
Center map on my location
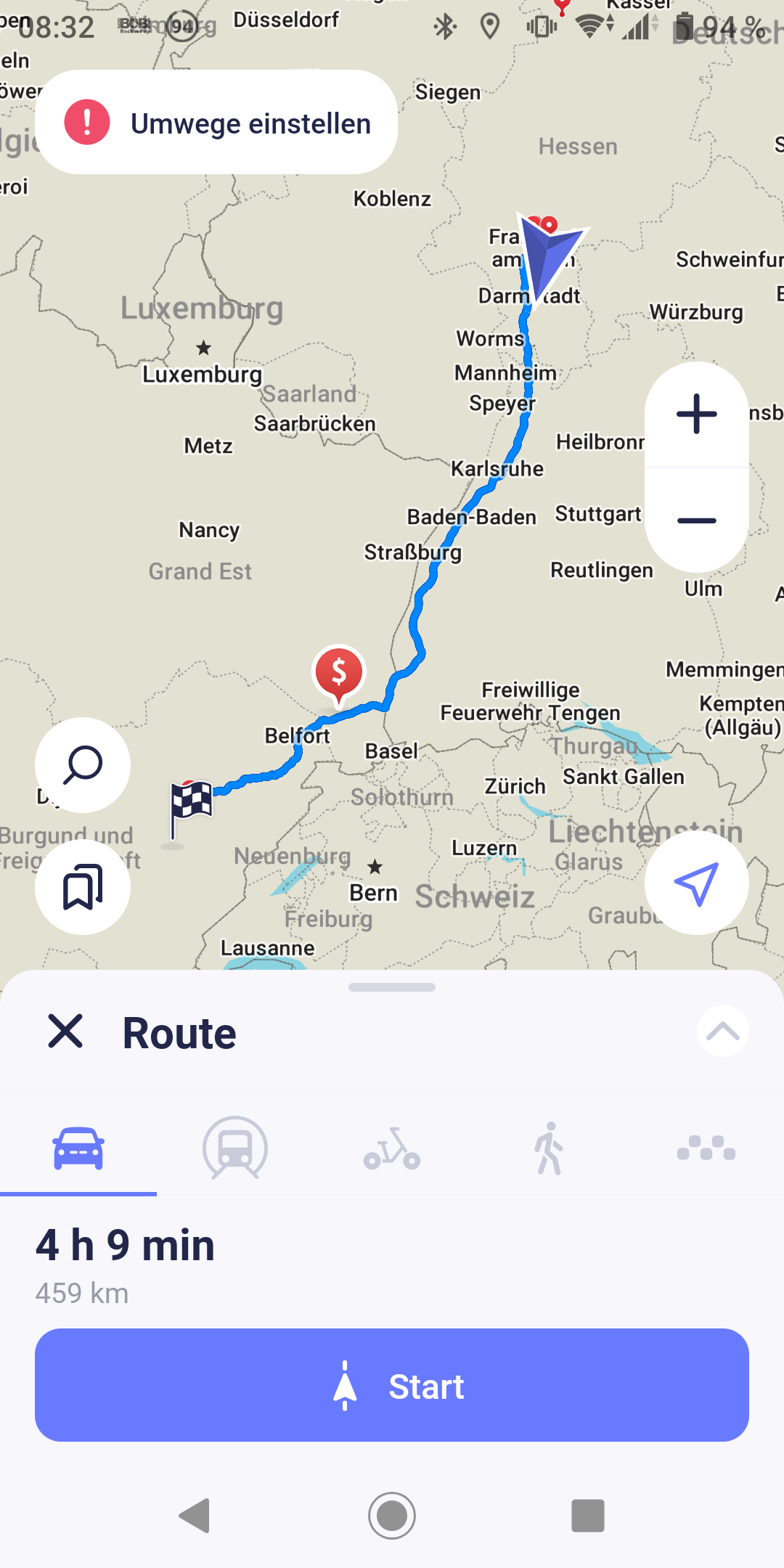[x=696, y=883]
